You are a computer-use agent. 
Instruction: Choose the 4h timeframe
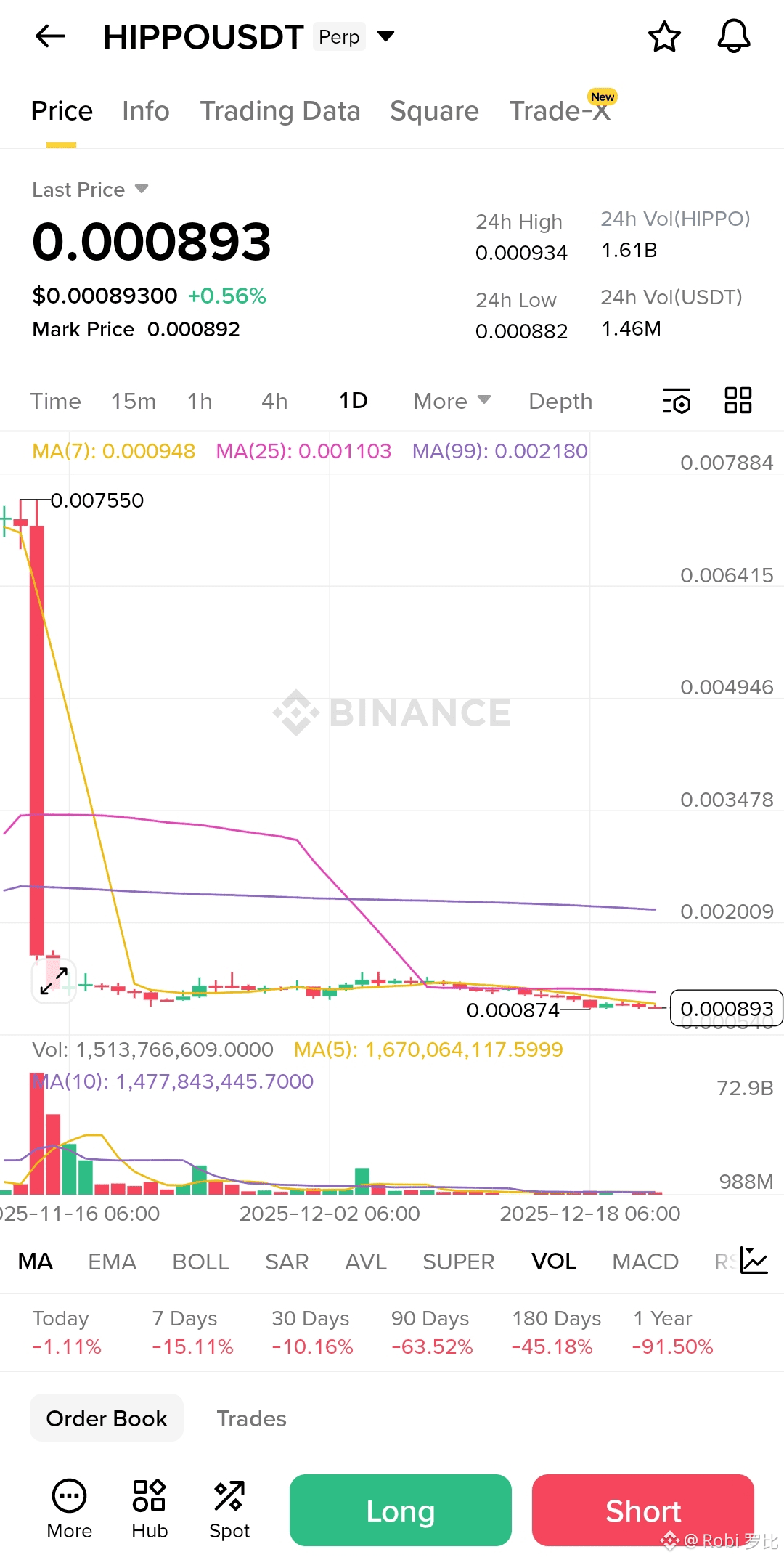point(274,401)
